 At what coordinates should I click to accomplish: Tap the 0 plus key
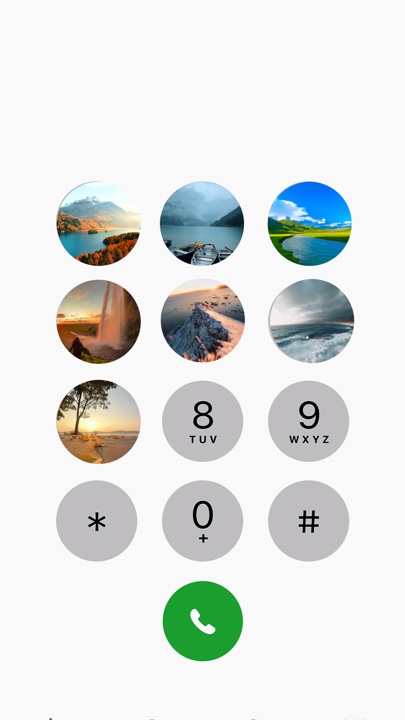click(x=202, y=521)
